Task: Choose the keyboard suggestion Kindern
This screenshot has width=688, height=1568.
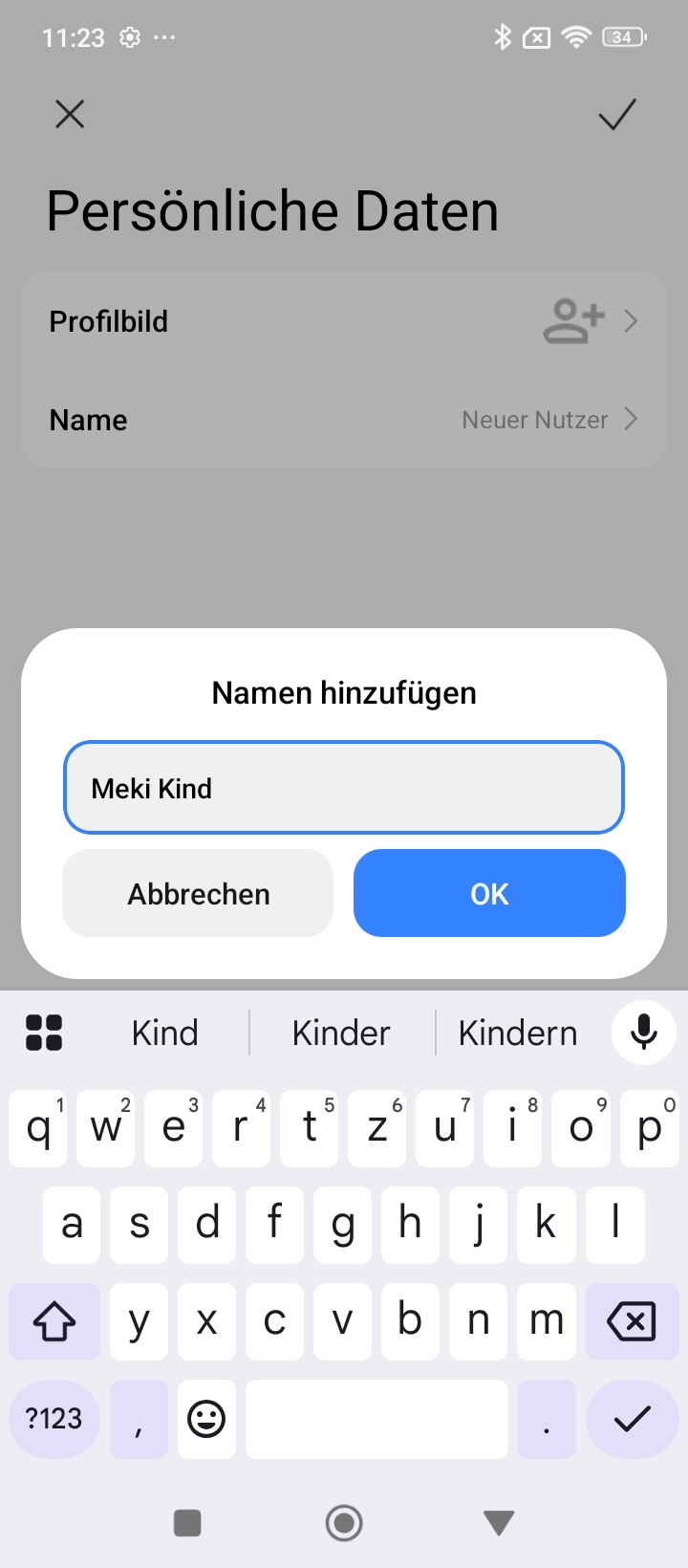Action: click(518, 1033)
